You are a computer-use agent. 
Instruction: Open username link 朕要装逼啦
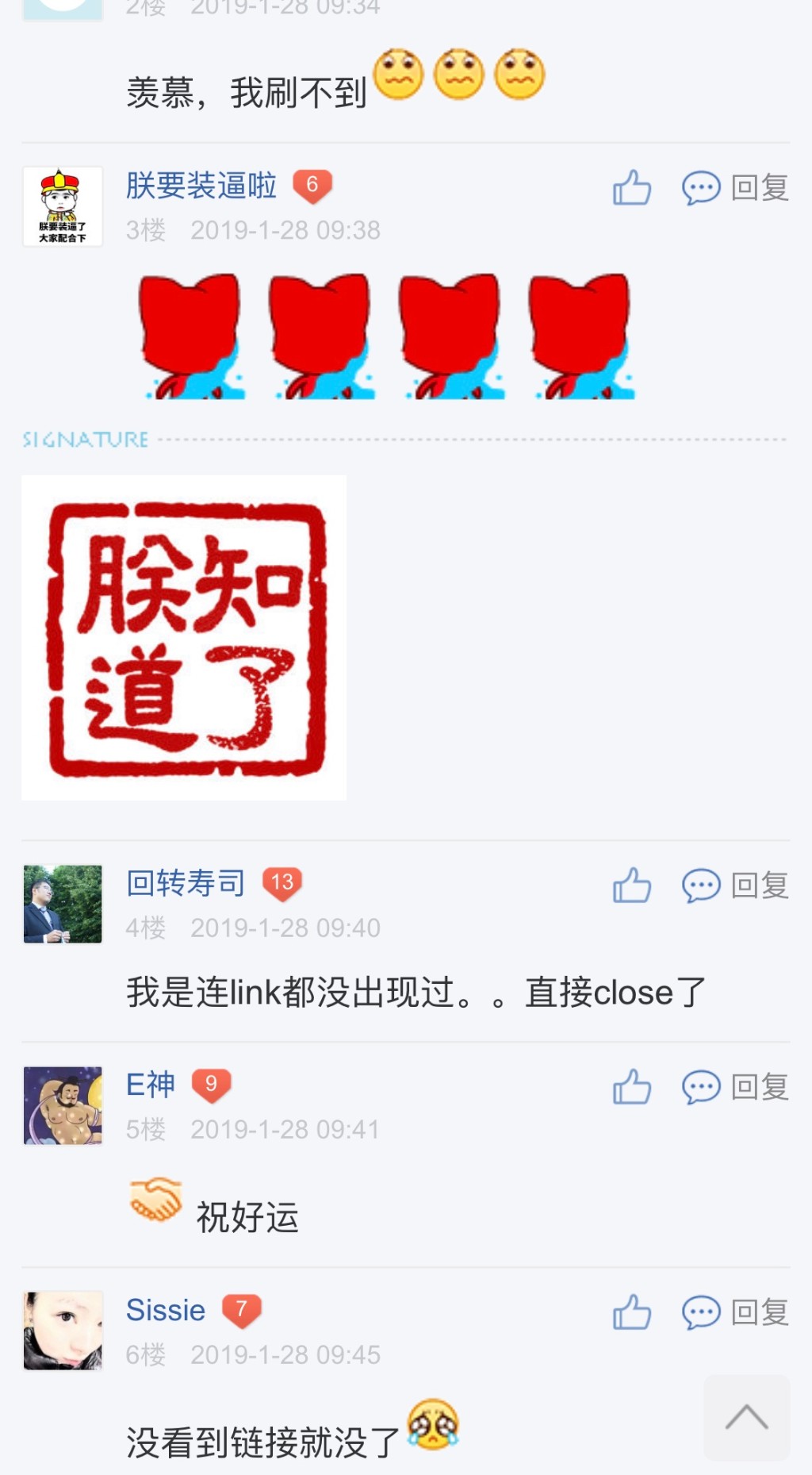click(x=201, y=186)
